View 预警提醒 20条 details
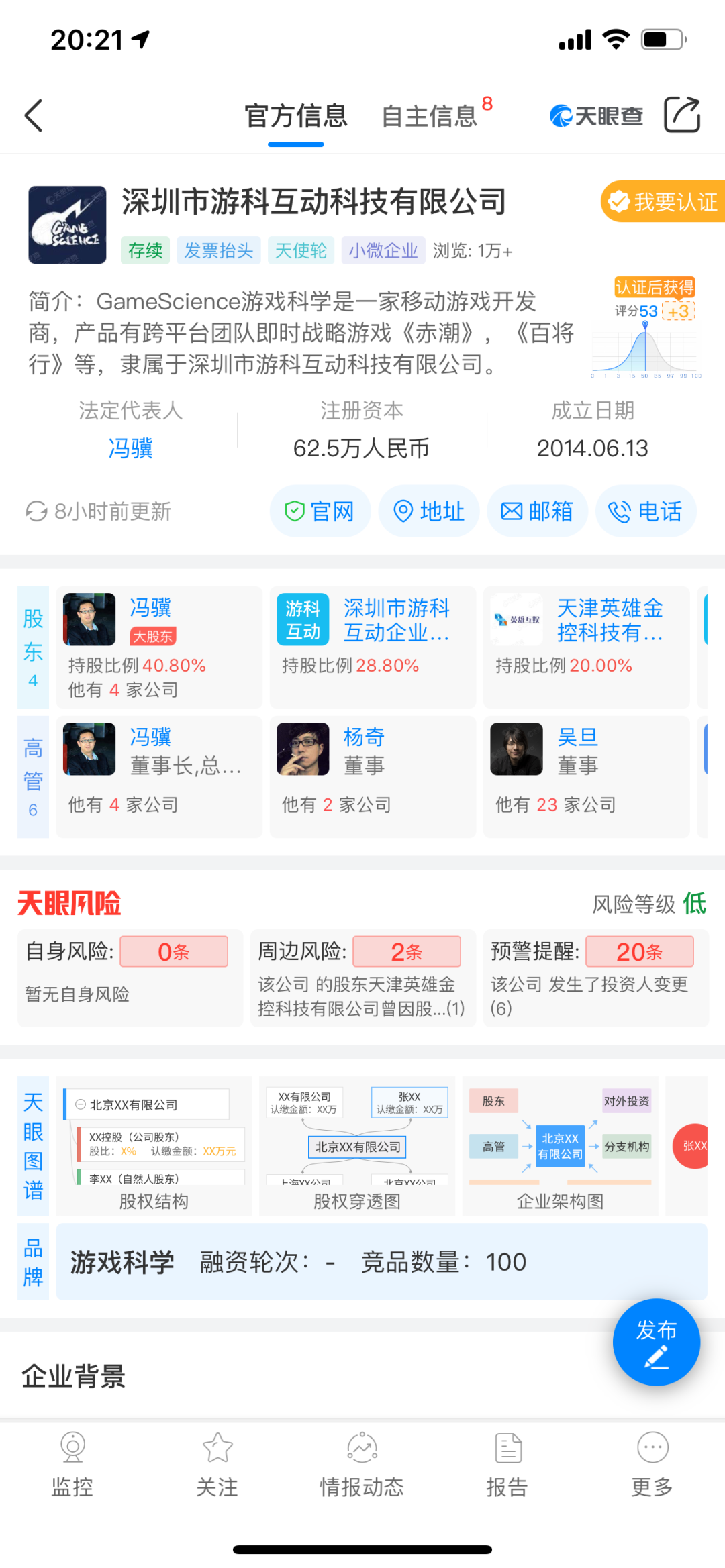Image resolution: width=725 pixels, height=1568 pixels. pyautogui.click(x=596, y=978)
